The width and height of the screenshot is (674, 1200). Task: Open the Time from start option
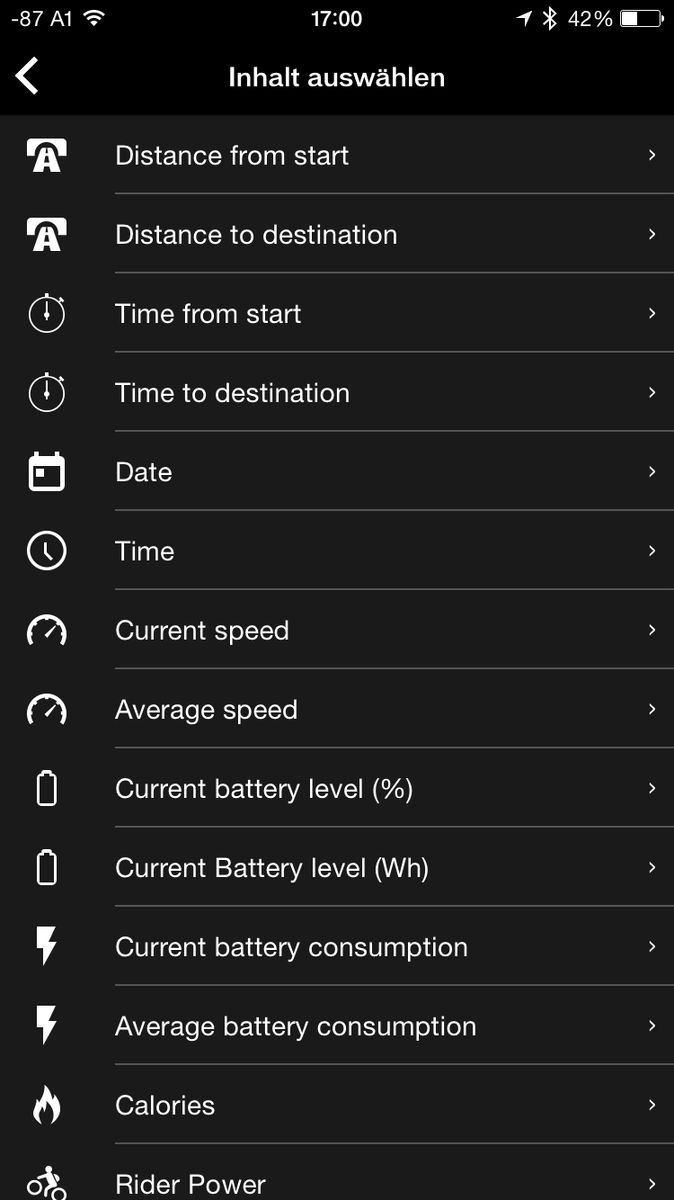[x=337, y=313]
